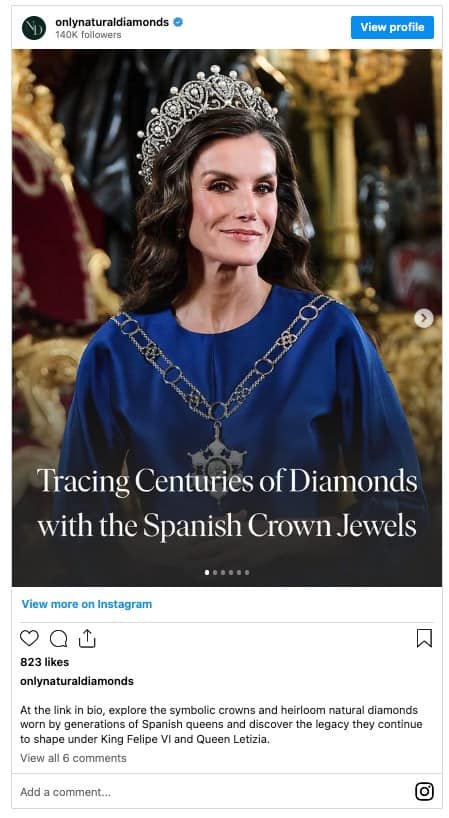Viewport: 449px width, 818px height.
Task: Share the post via the share icon
Action: pos(87,638)
